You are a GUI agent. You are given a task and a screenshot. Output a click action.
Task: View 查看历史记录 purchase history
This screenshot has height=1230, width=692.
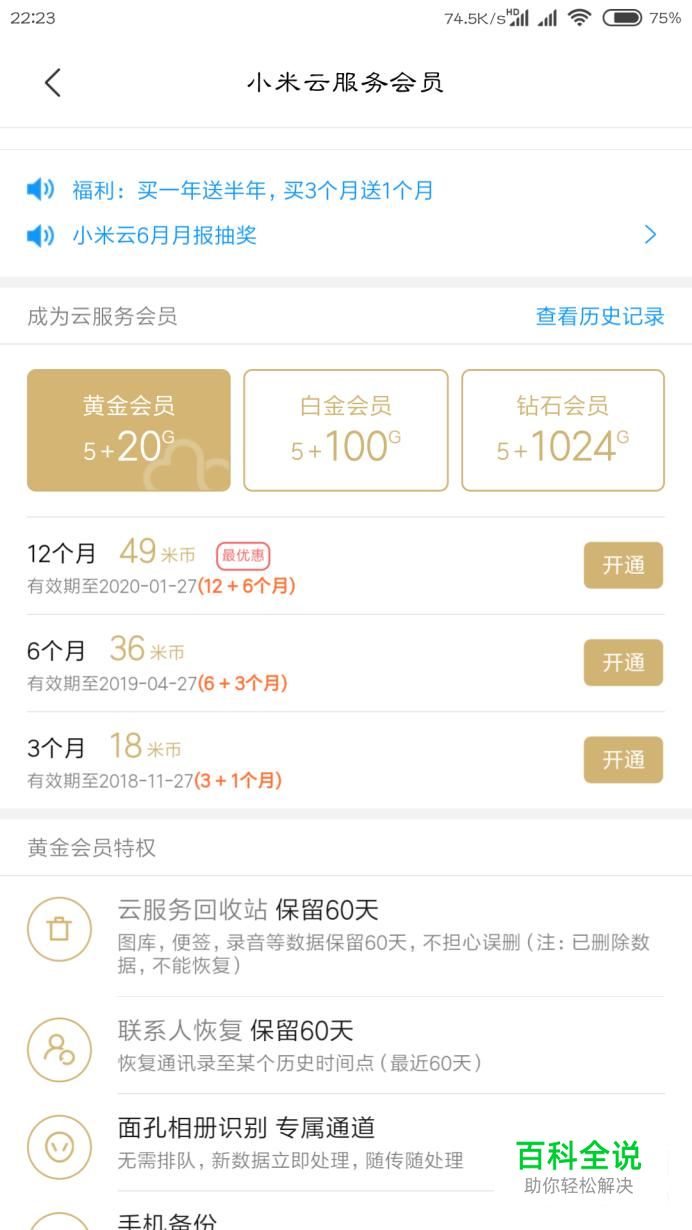tap(599, 317)
